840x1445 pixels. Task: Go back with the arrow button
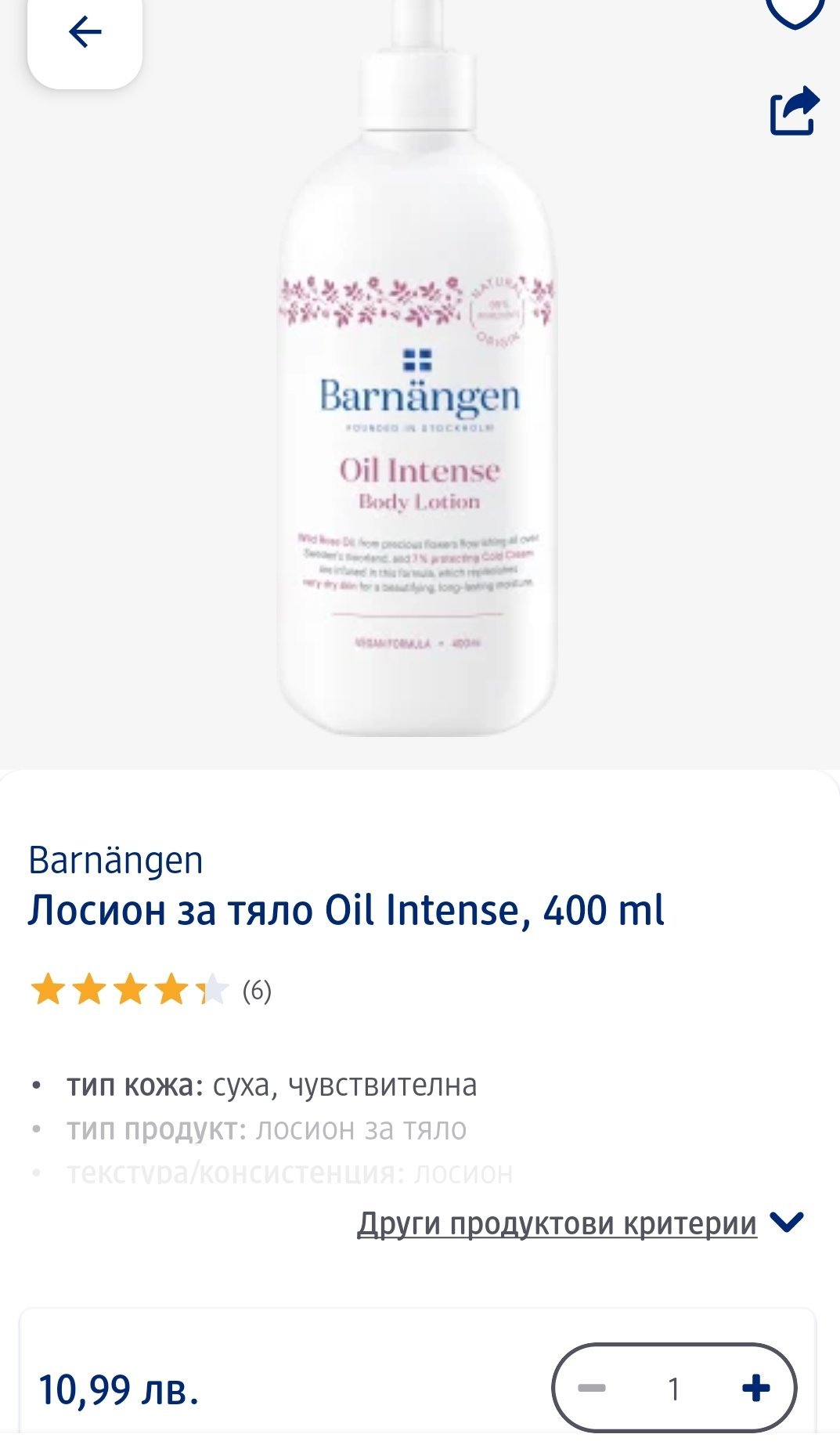(x=85, y=33)
